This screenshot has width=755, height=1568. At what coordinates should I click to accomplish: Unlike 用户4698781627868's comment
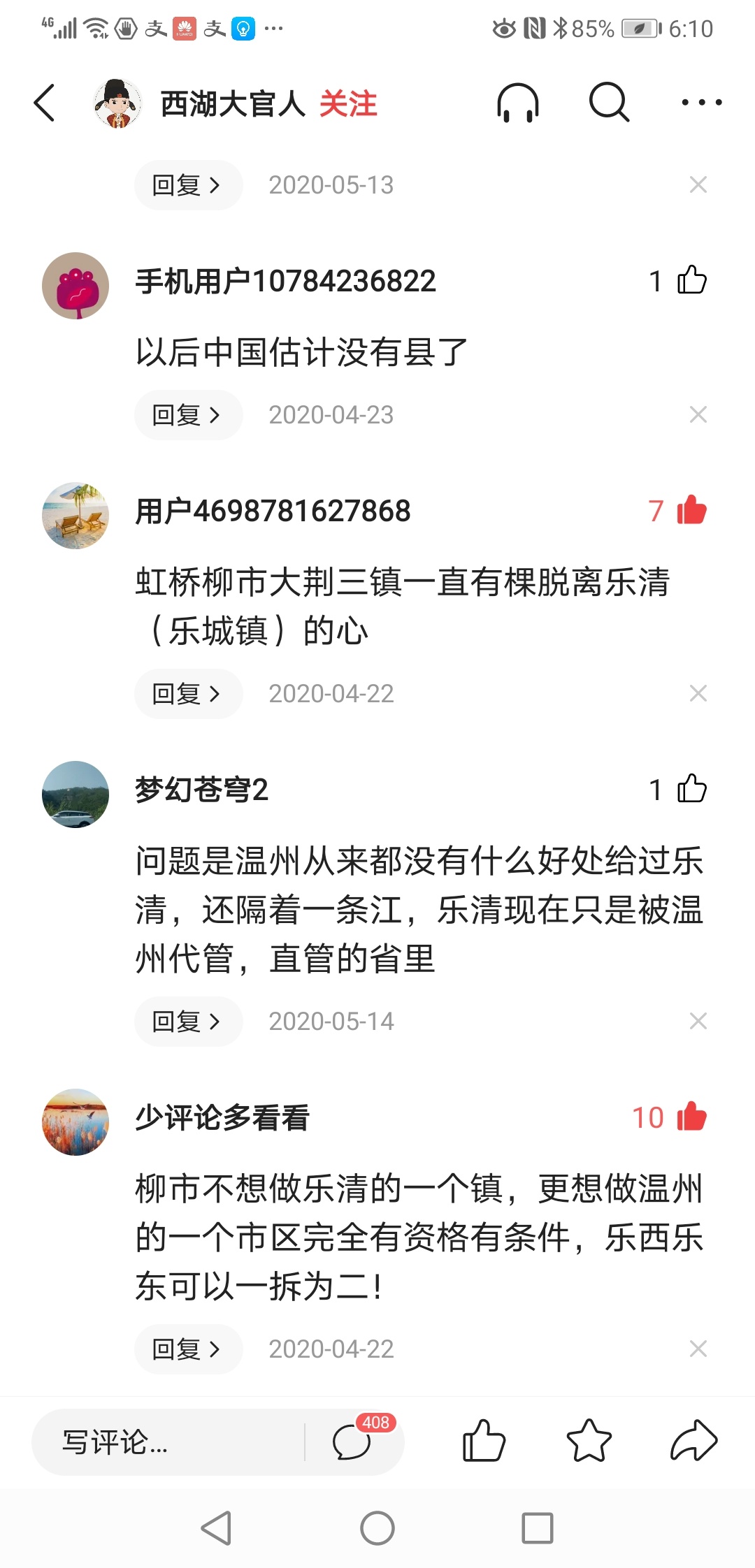691,511
